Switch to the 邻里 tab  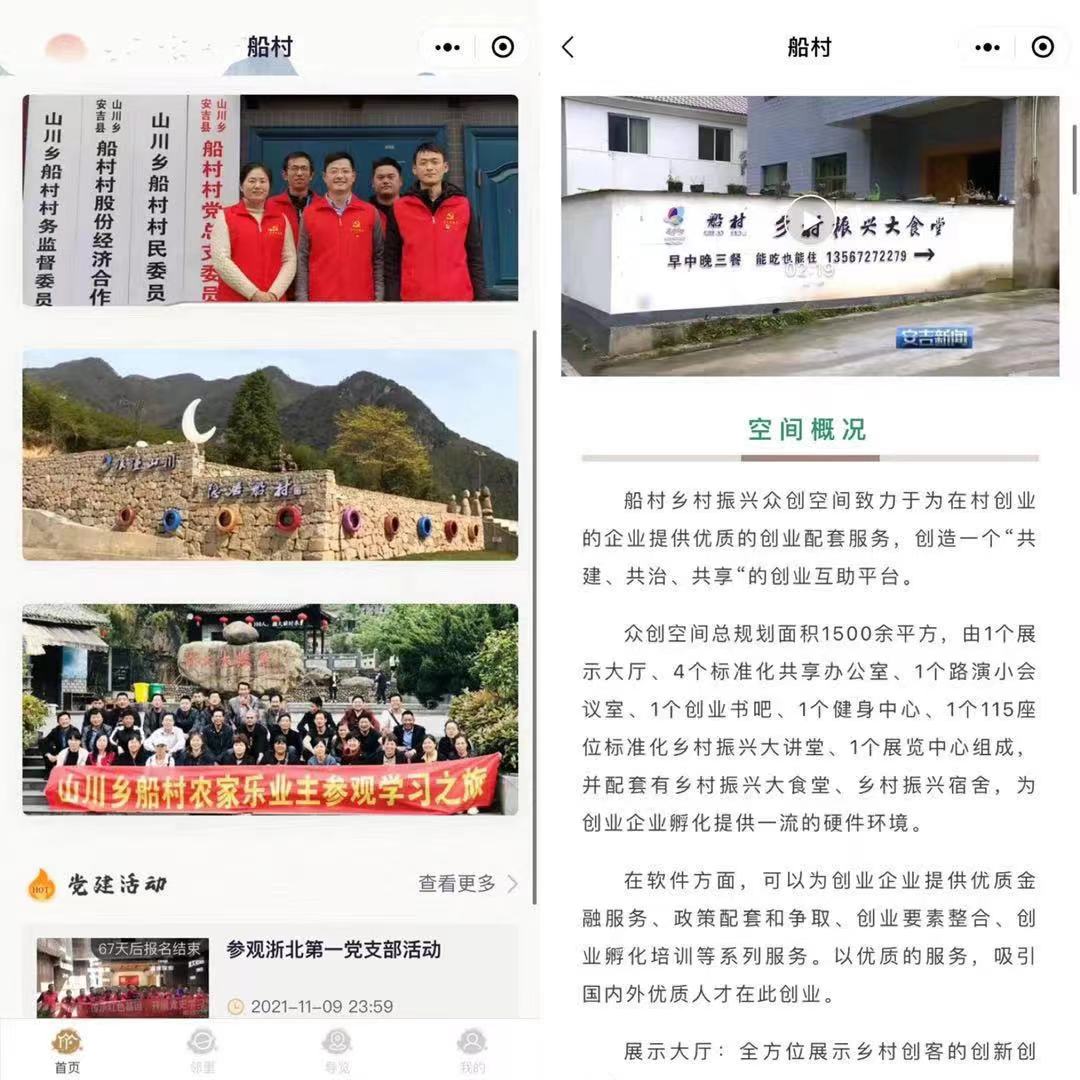click(x=202, y=1050)
